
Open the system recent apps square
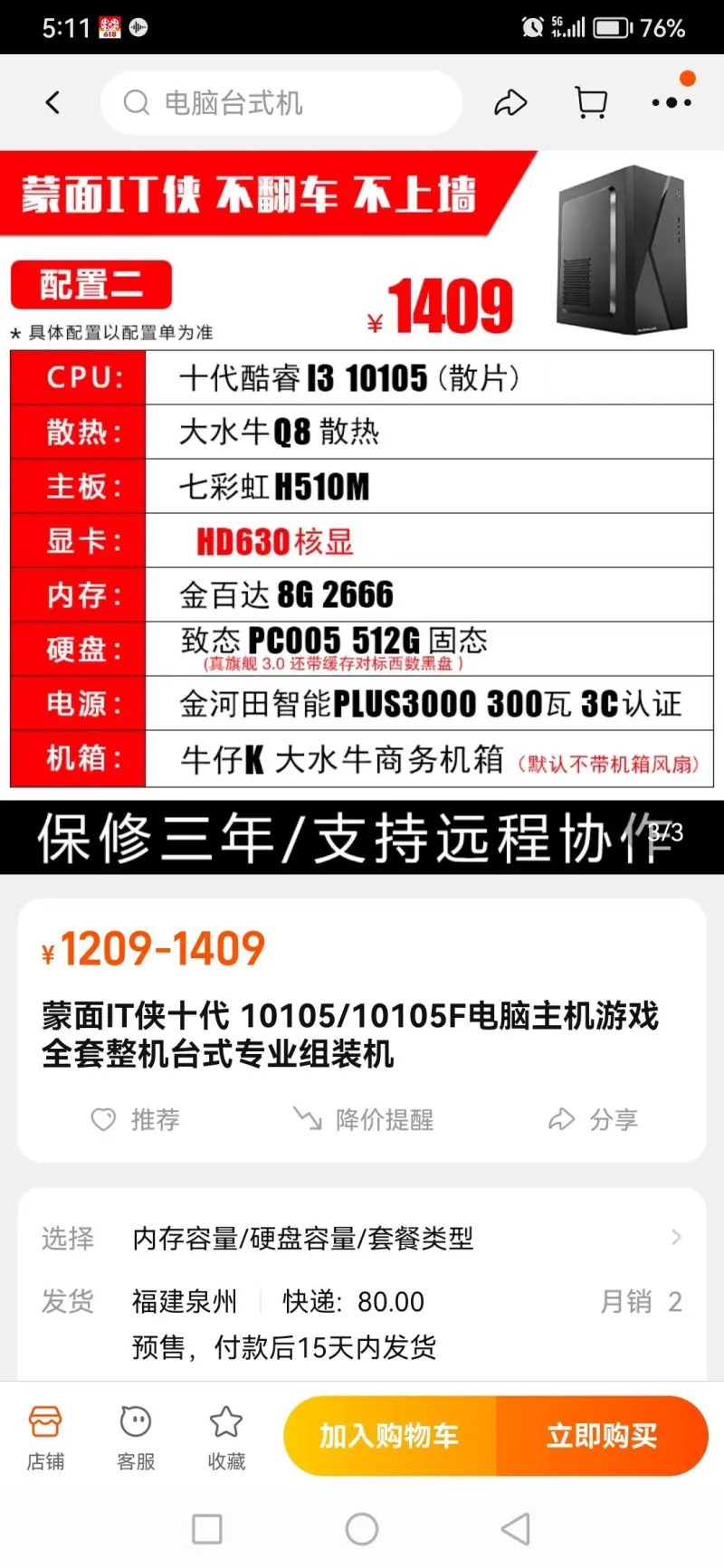[x=207, y=1529]
